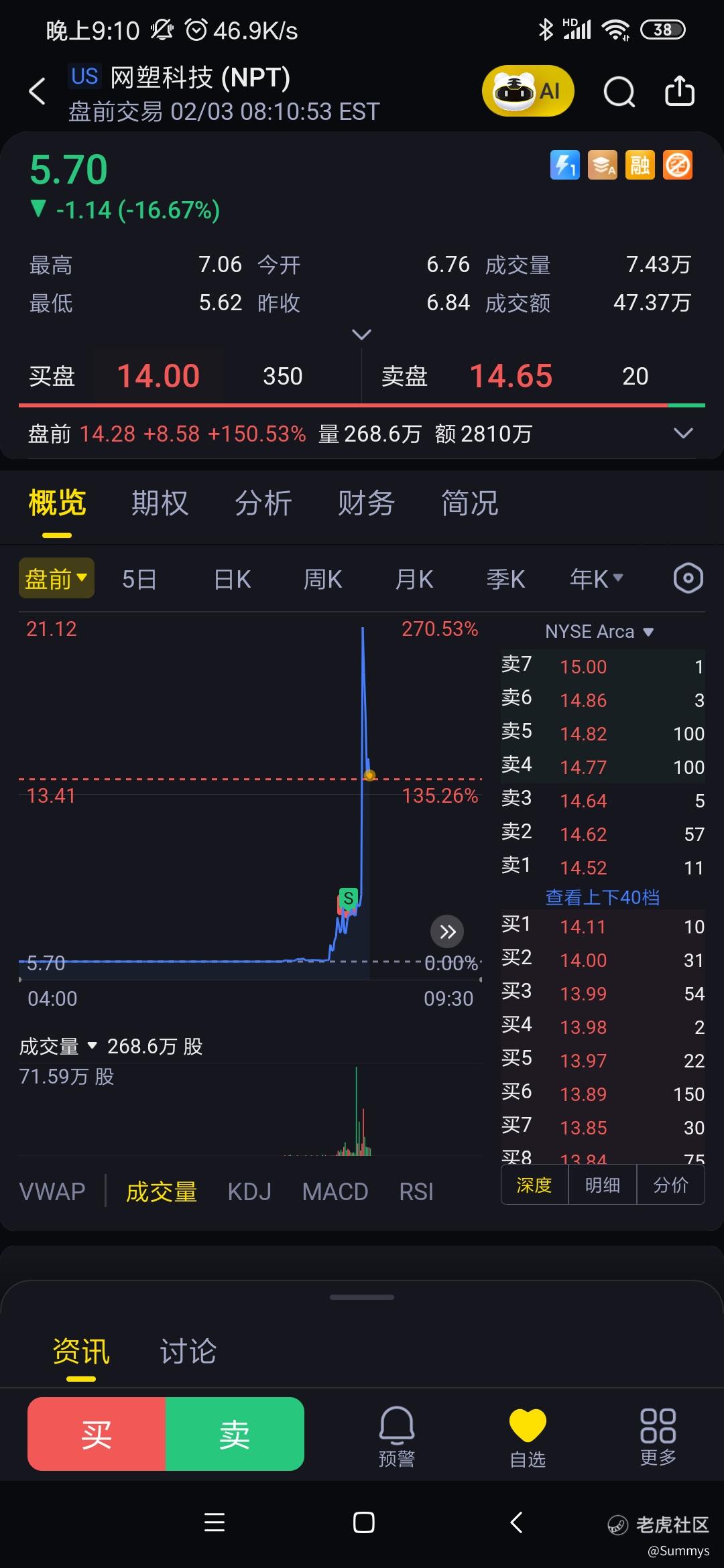Tap the red 买 buy button
724x1568 pixels.
pyautogui.click(x=97, y=1434)
